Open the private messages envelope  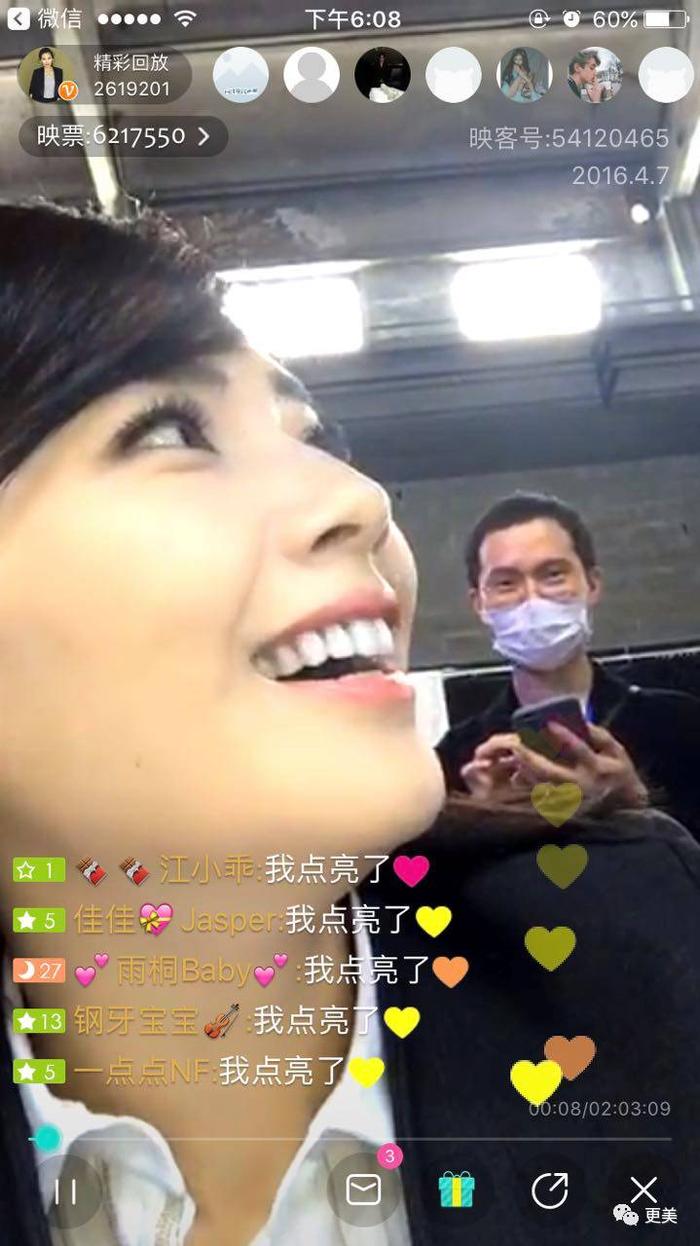point(364,1189)
